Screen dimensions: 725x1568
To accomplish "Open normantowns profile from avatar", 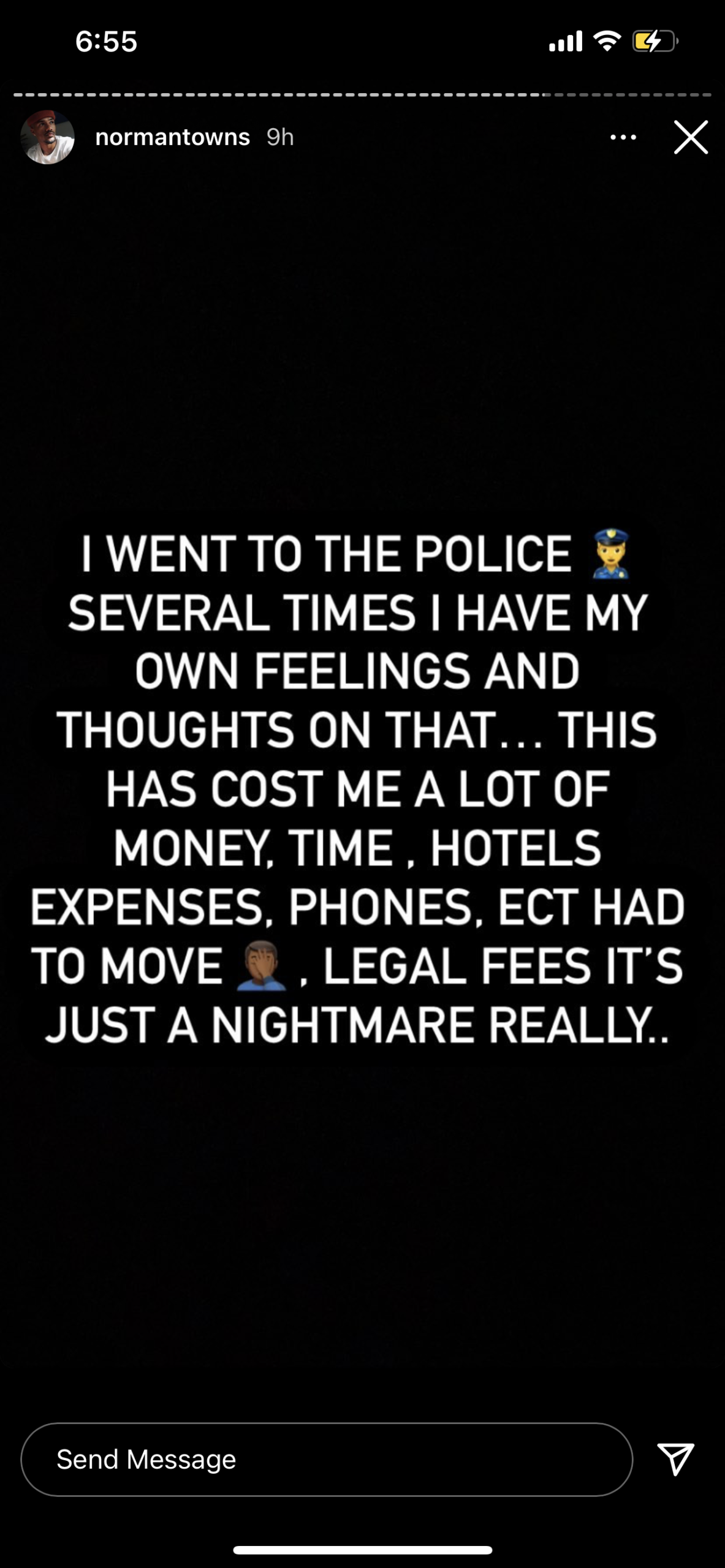I will pyautogui.click(x=47, y=137).
